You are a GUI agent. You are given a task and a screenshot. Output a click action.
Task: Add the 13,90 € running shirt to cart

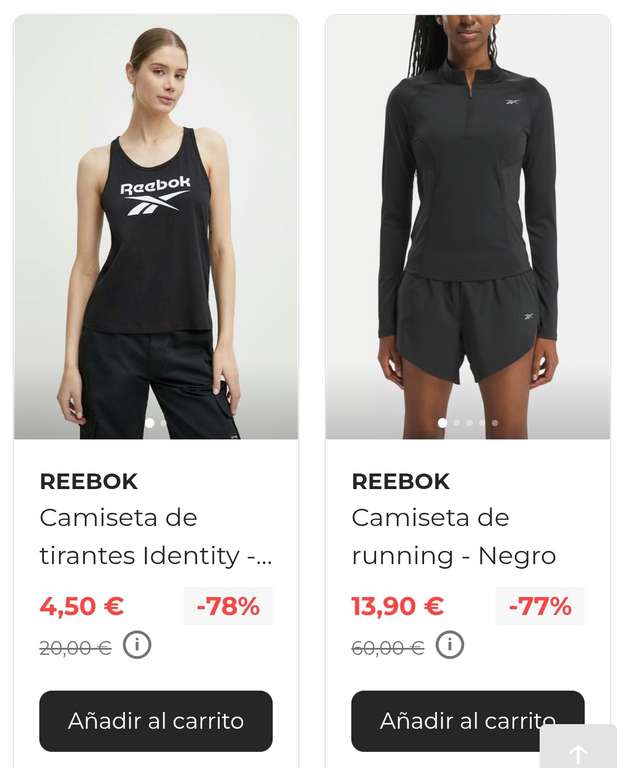click(x=468, y=721)
